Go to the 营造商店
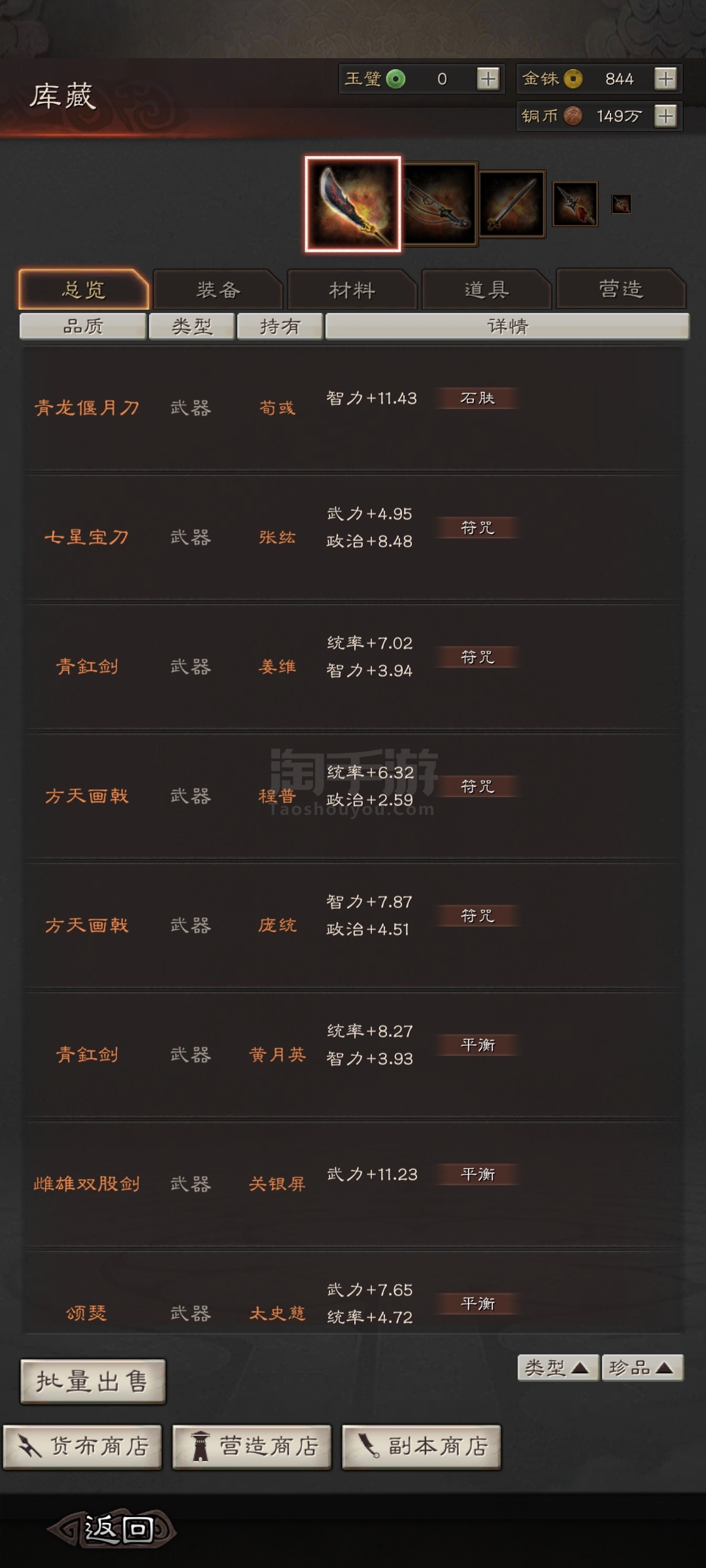 click(252, 1446)
